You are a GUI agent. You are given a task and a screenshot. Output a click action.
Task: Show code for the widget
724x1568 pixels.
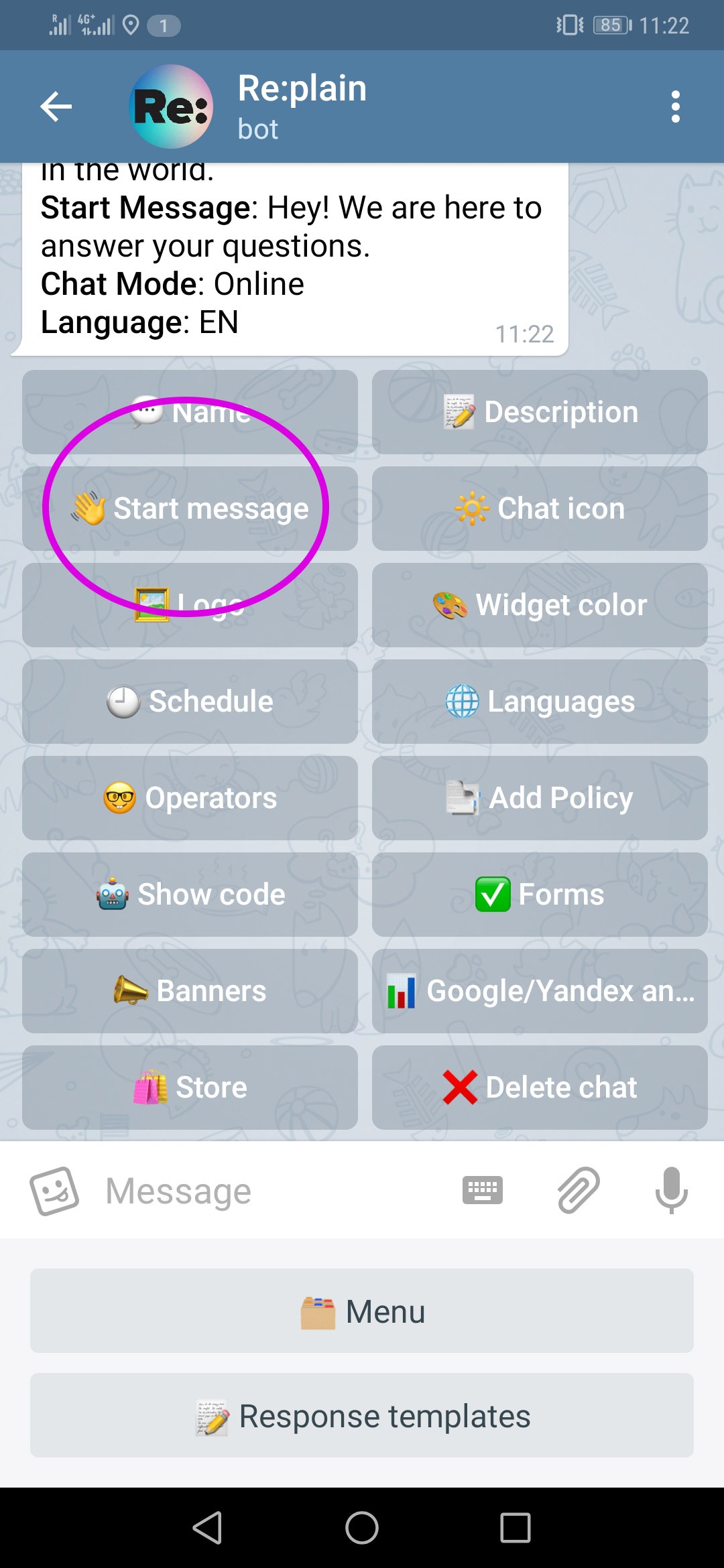pos(190,895)
